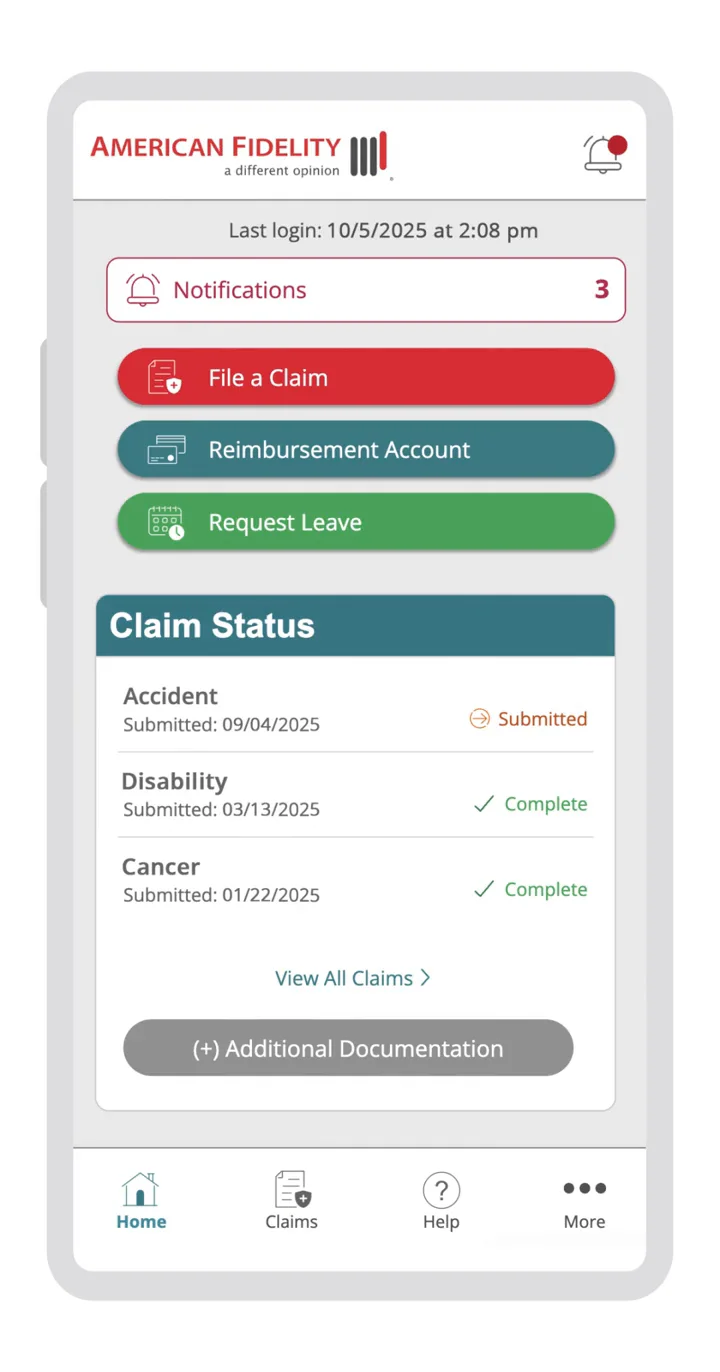This screenshot has width=720, height=1372.
Task: Open the Notifications row showing 3
Action: point(366,290)
